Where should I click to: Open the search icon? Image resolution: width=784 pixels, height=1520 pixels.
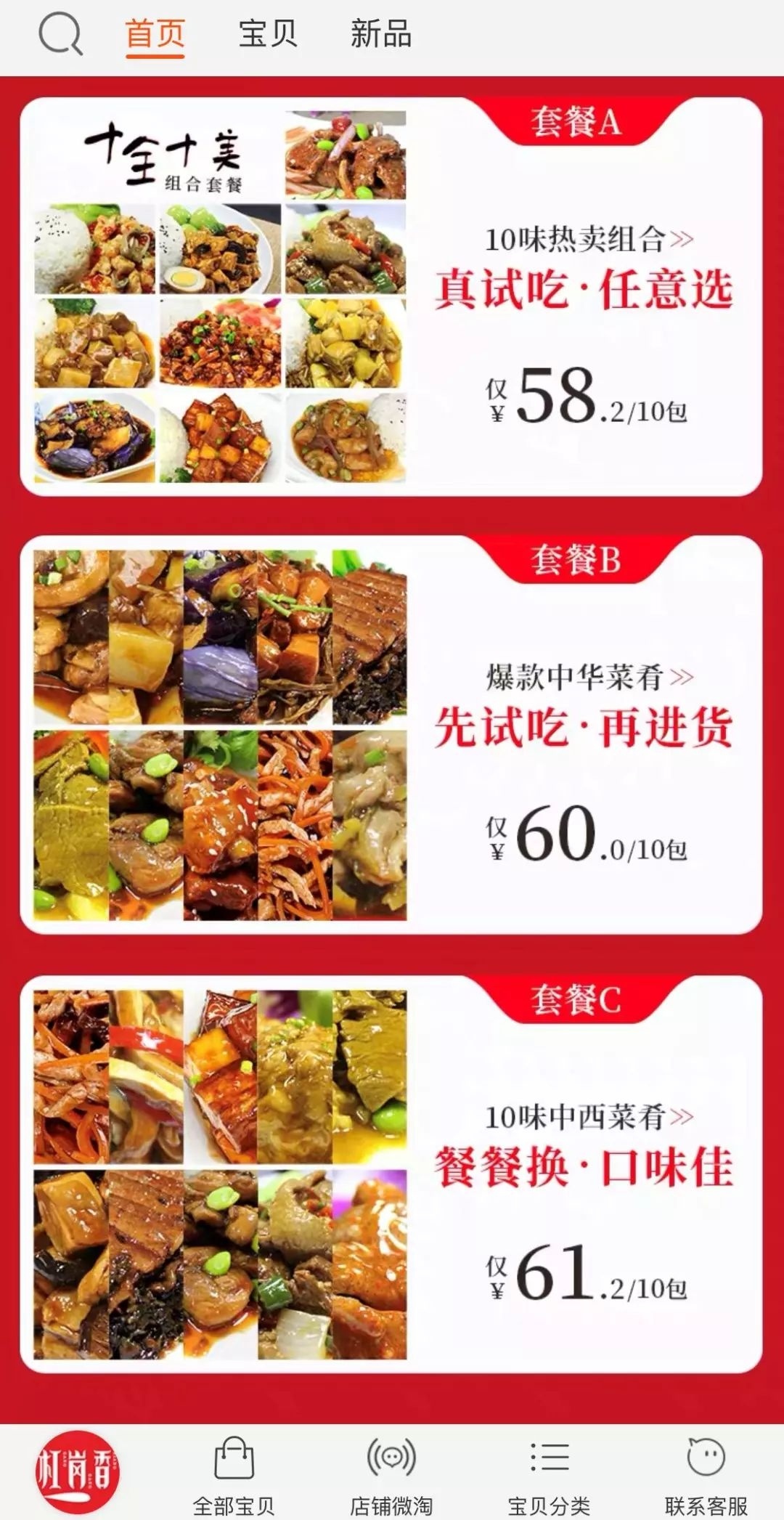click(60, 35)
